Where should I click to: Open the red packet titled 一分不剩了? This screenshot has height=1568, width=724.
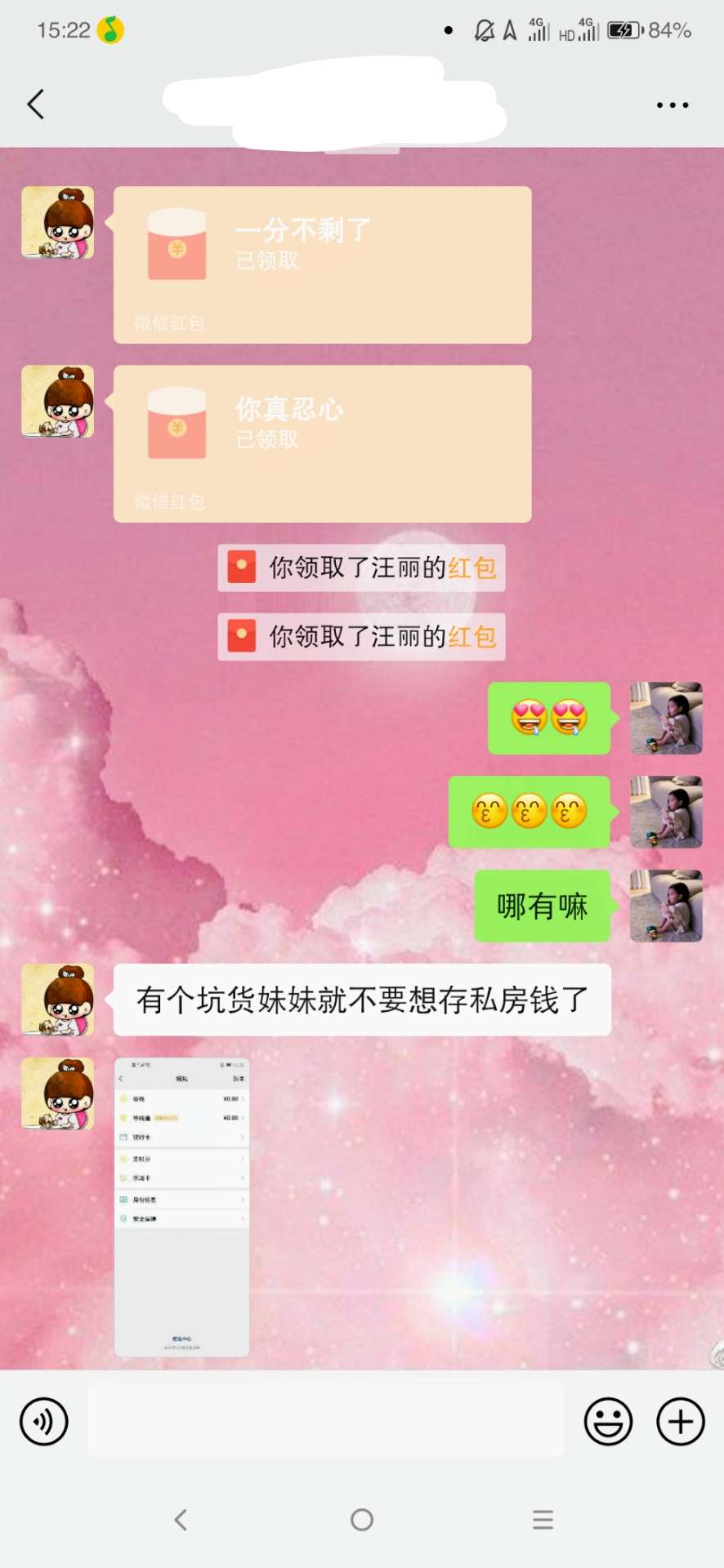(x=322, y=264)
